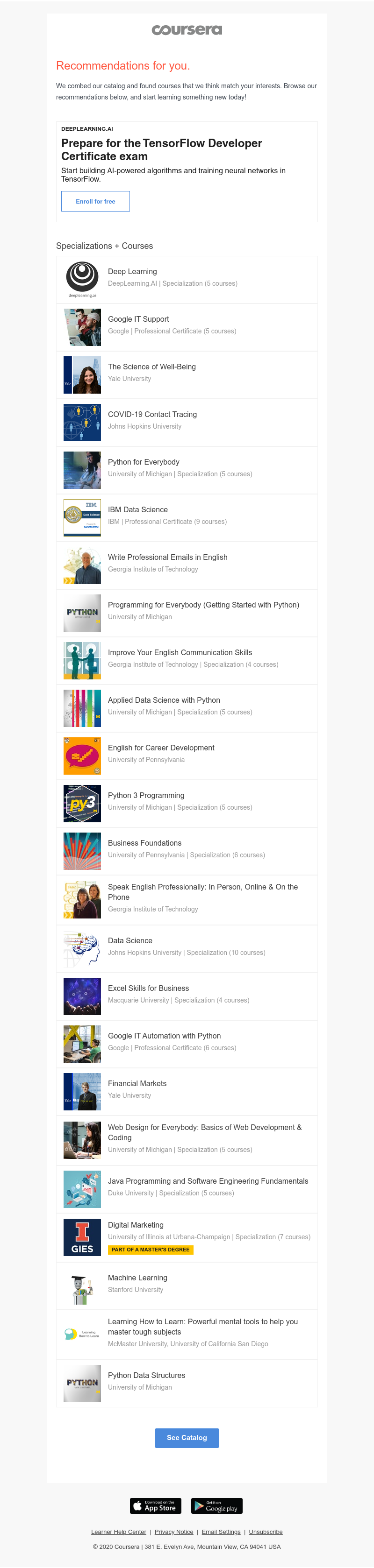This screenshot has height=1568, width=374.
Task: Select Write Professional Emails in English
Action: coord(167,557)
